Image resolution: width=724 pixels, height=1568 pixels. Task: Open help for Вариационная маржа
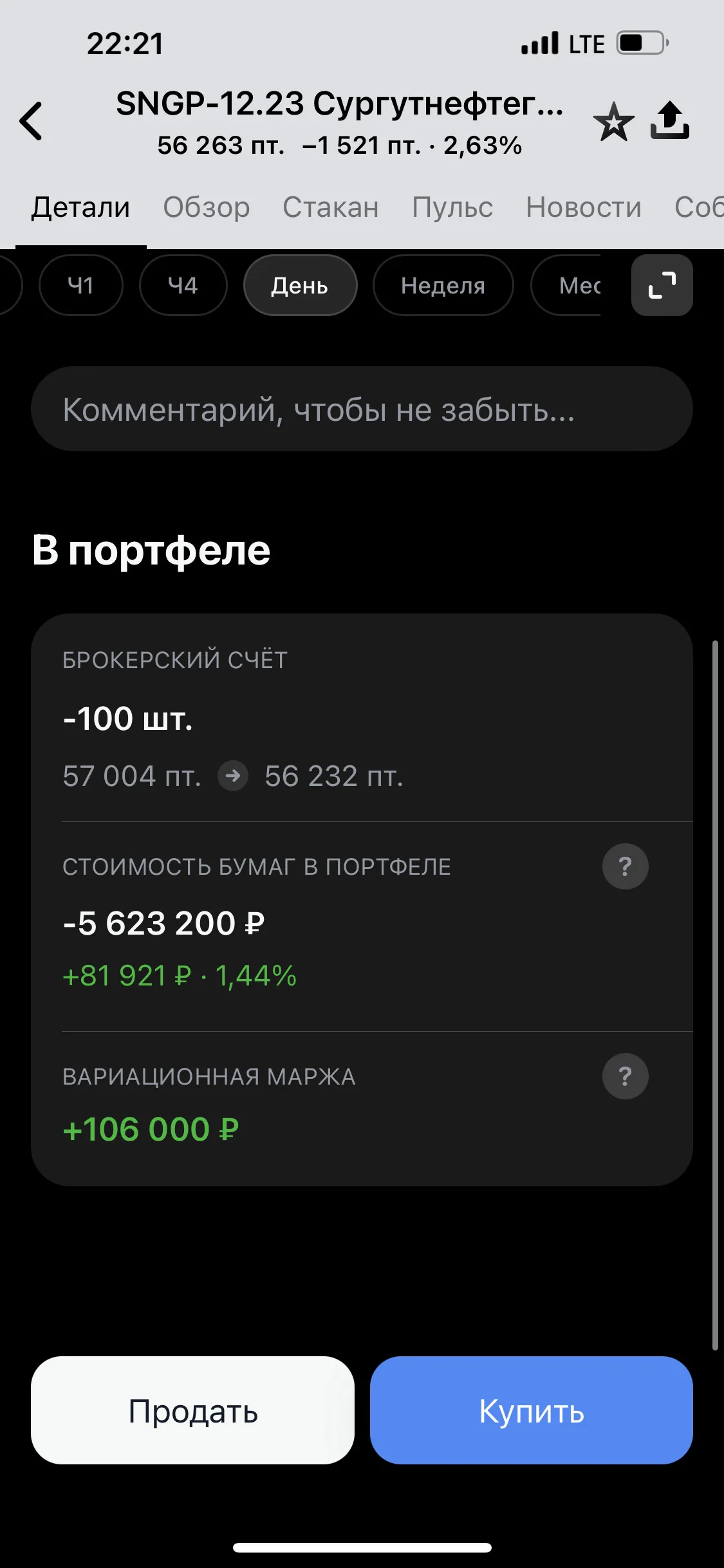pos(625,1076)
